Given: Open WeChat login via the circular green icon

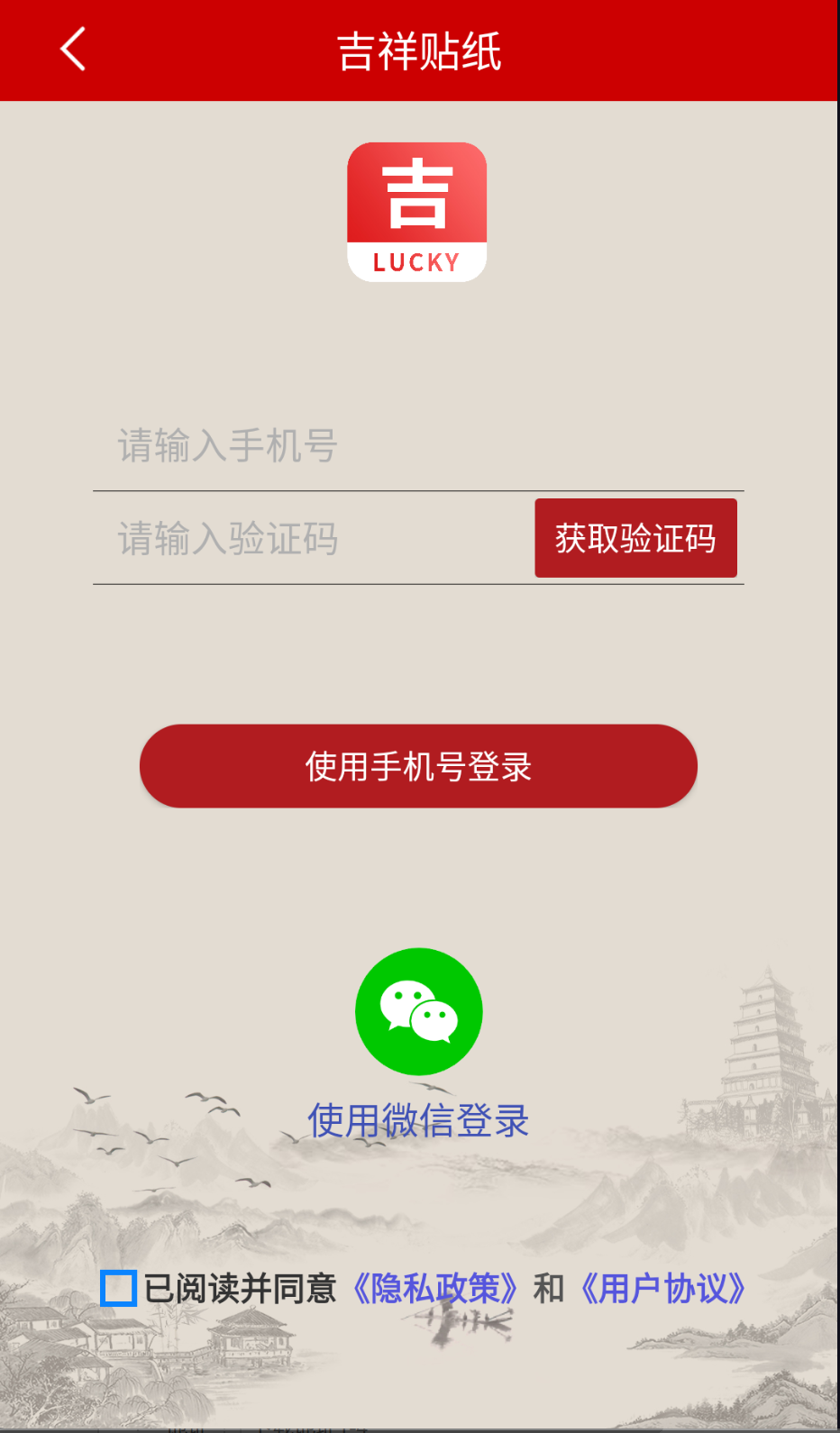Looking at the screenshot, I should [x=418, y=1011].
